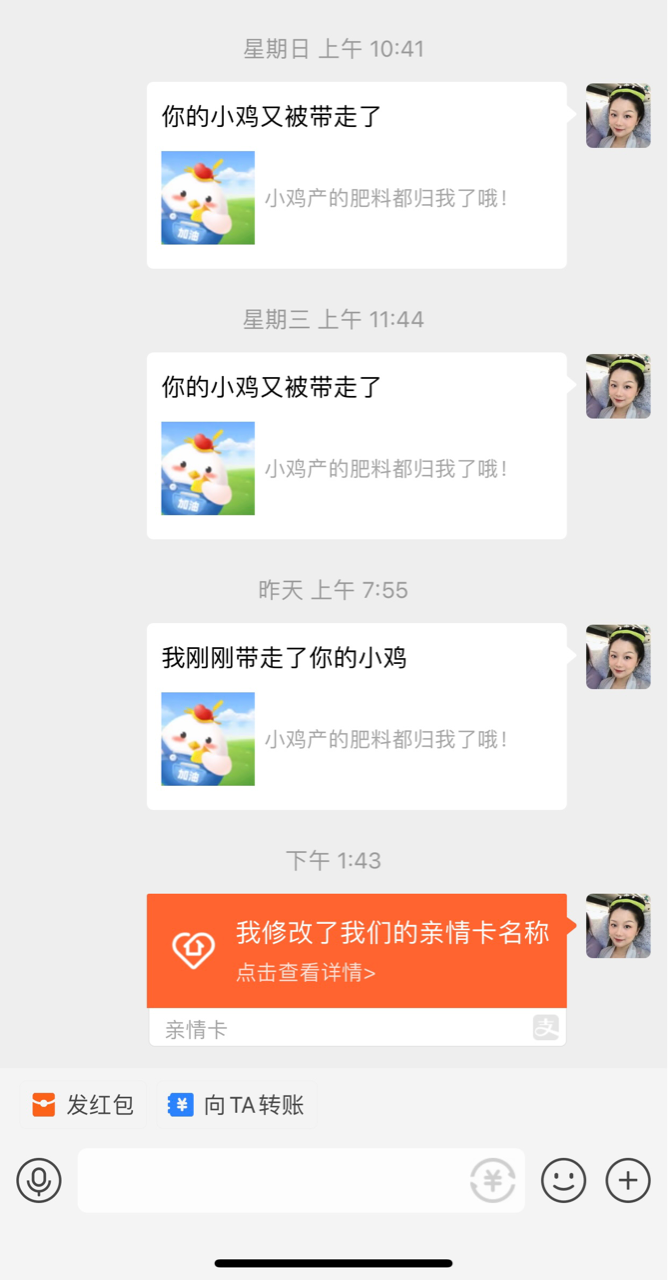Tap 发红包 to send a red packet
The image size is (668, 1280).
coord(83,1105)
